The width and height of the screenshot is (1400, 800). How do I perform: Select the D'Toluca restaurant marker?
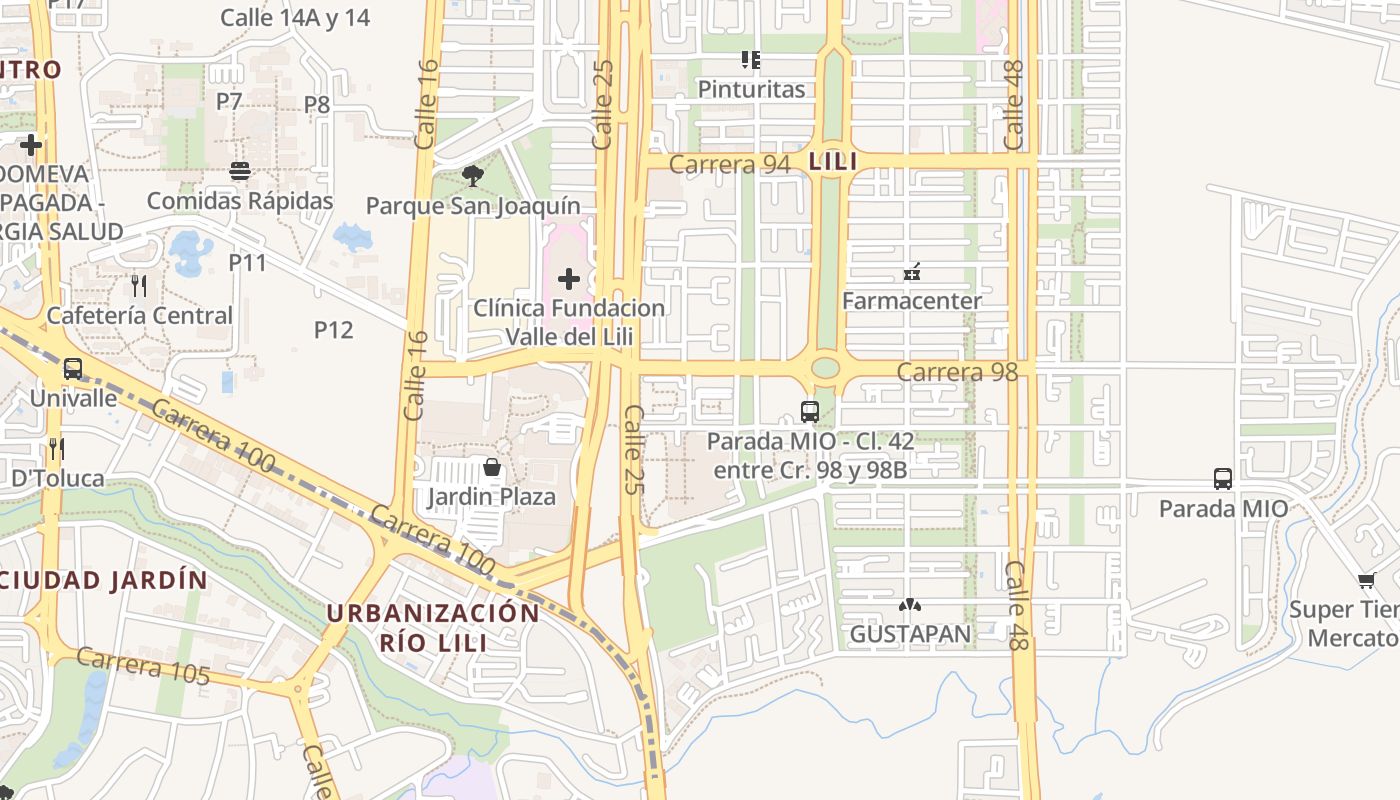click(x=57, y=449)
